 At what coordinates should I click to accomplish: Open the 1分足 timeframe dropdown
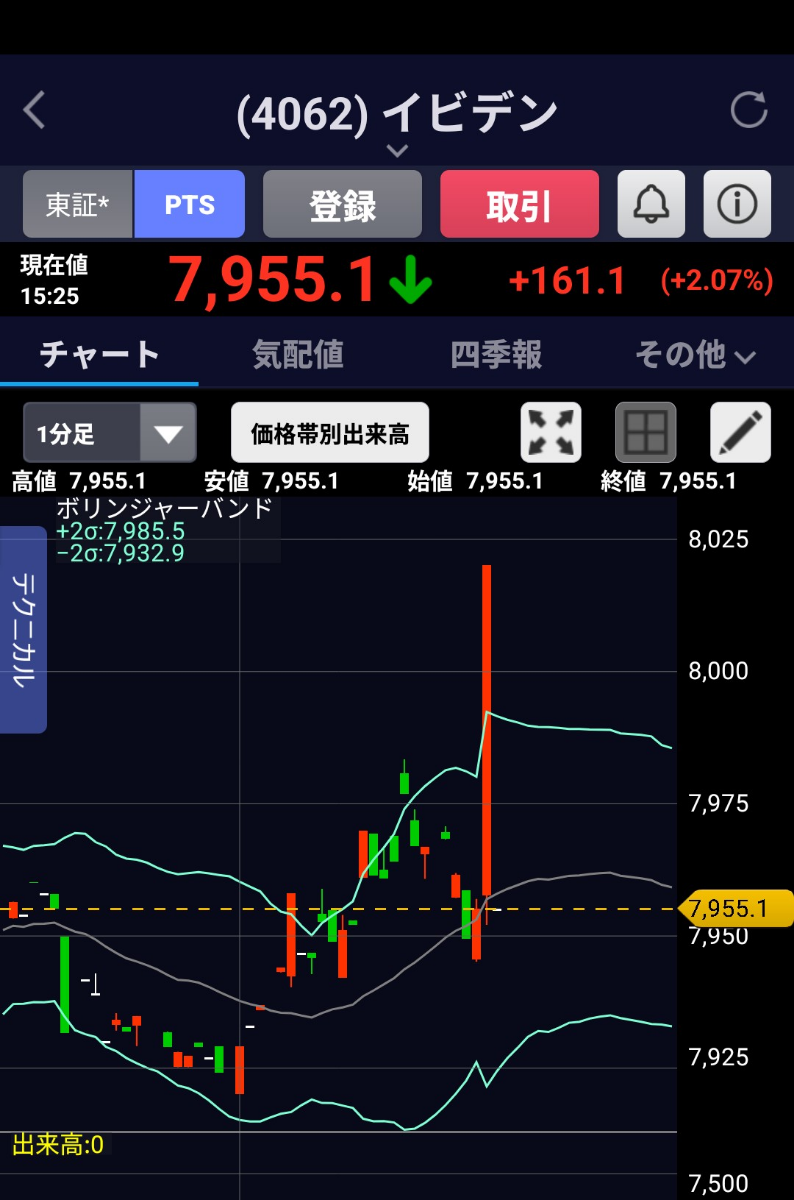[x=108, y=431]
